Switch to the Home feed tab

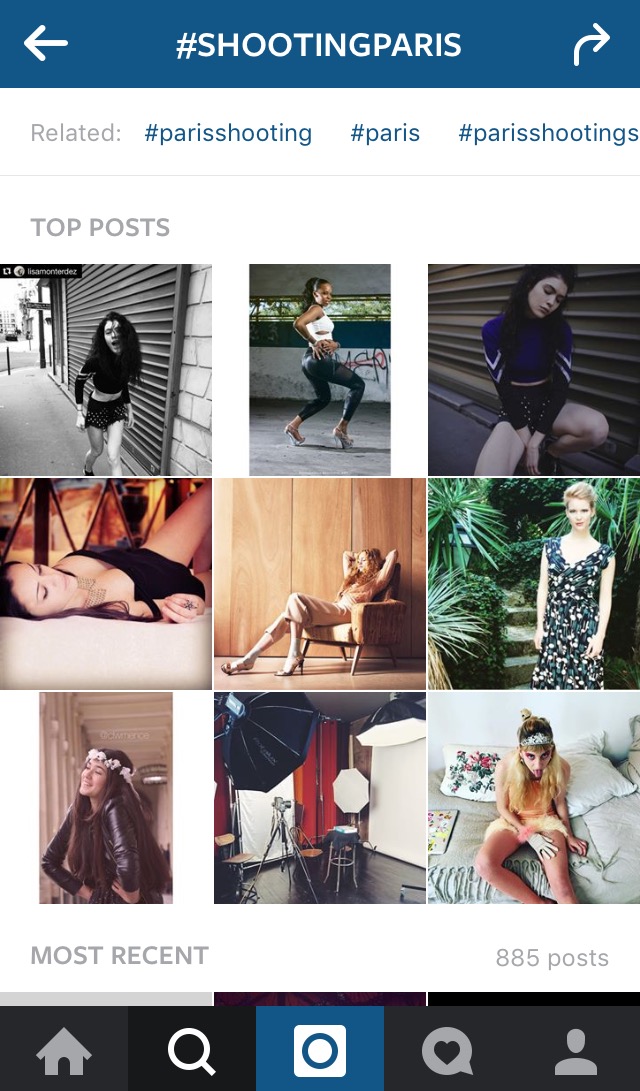click(64, 1050)
